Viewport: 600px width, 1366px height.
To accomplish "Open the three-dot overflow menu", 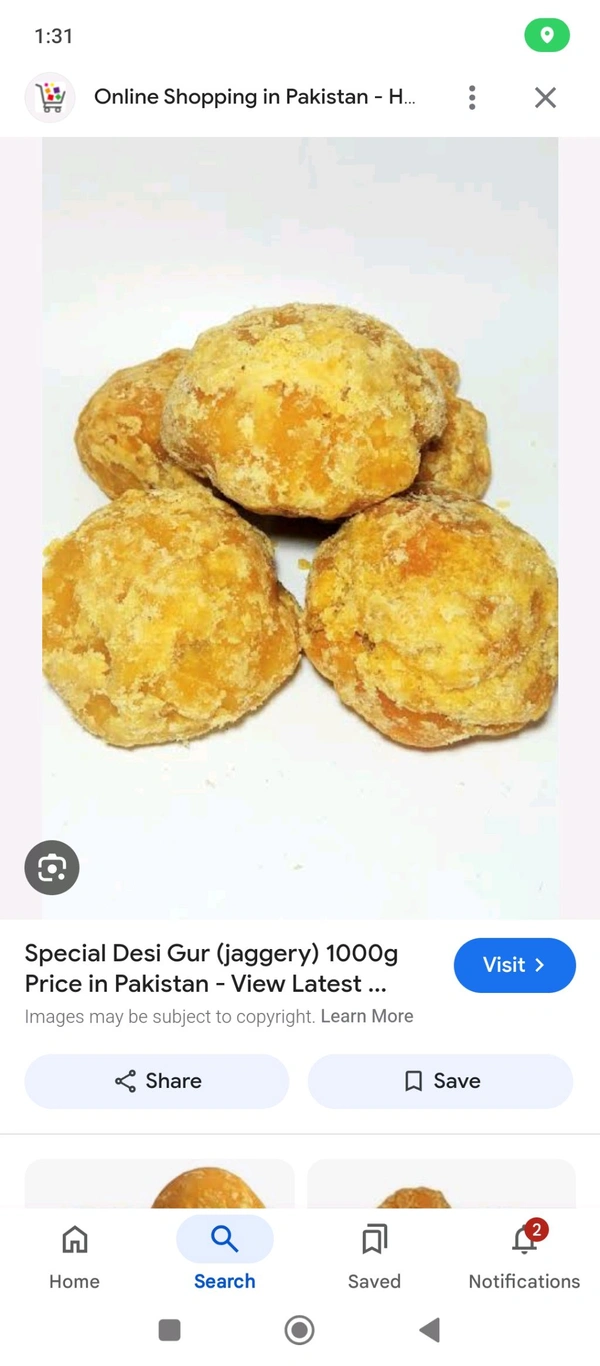I will 472,97.
